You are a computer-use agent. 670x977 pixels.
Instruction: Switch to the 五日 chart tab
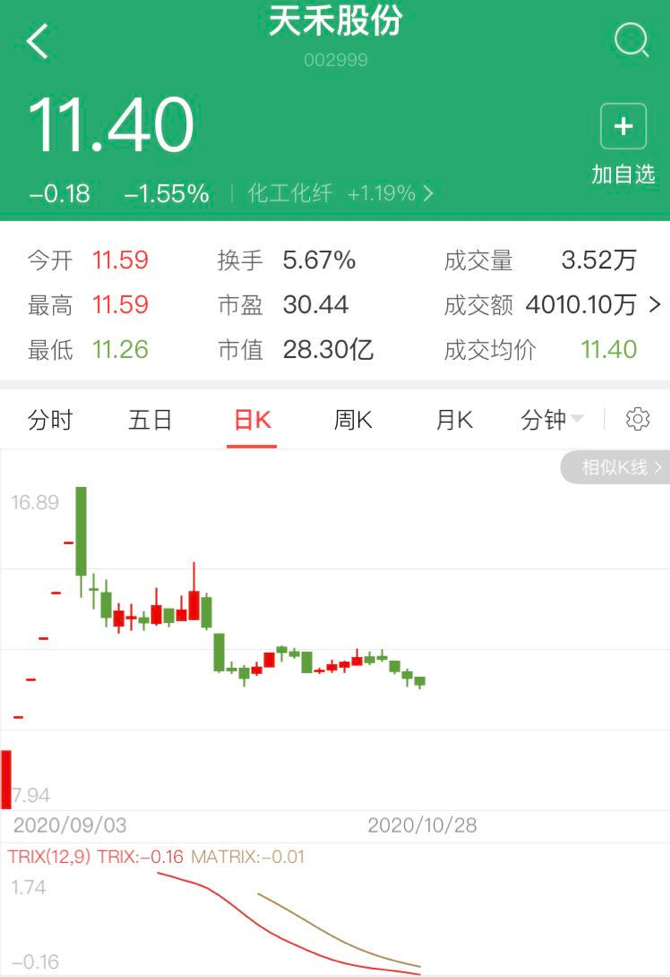click(x=151, y=420)
